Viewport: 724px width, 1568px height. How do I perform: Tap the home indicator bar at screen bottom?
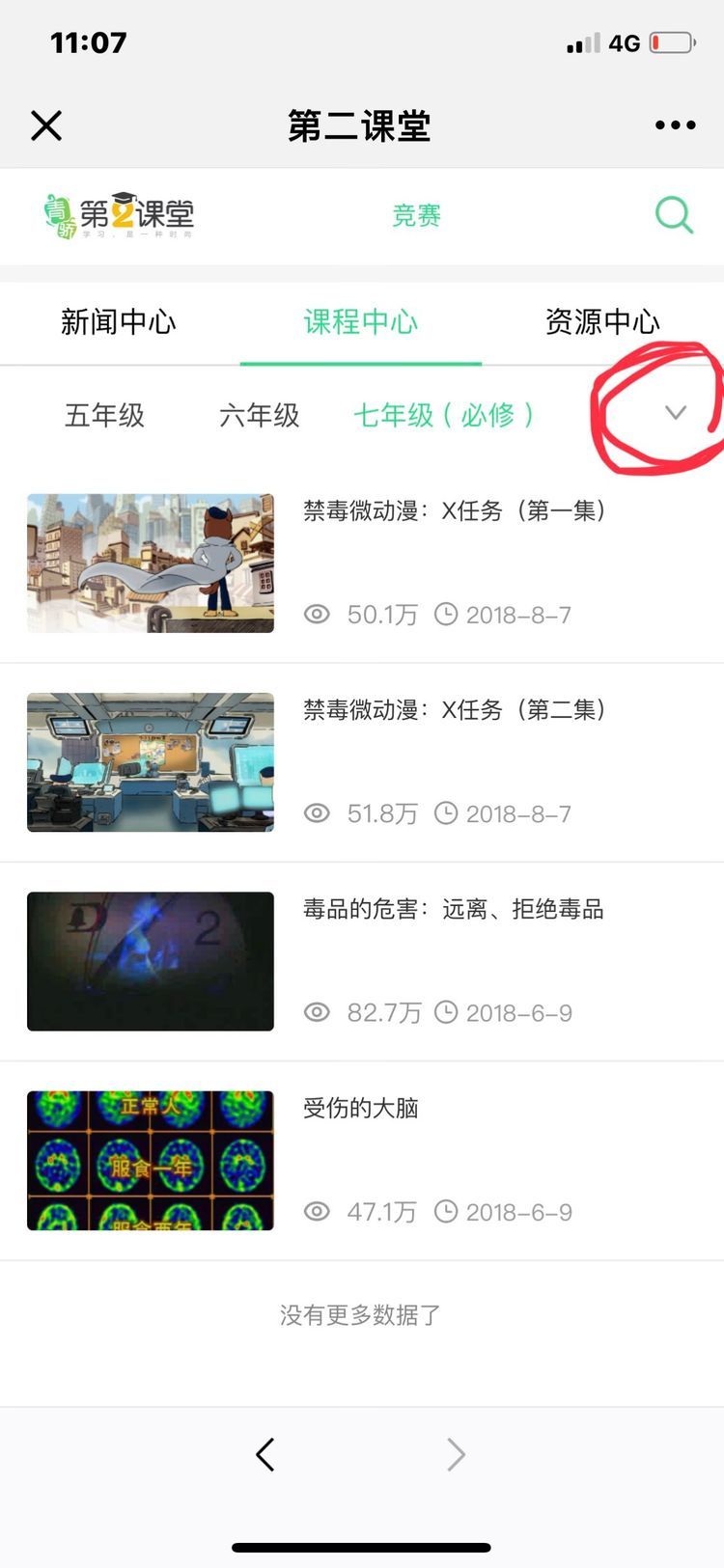[362, 1547]
